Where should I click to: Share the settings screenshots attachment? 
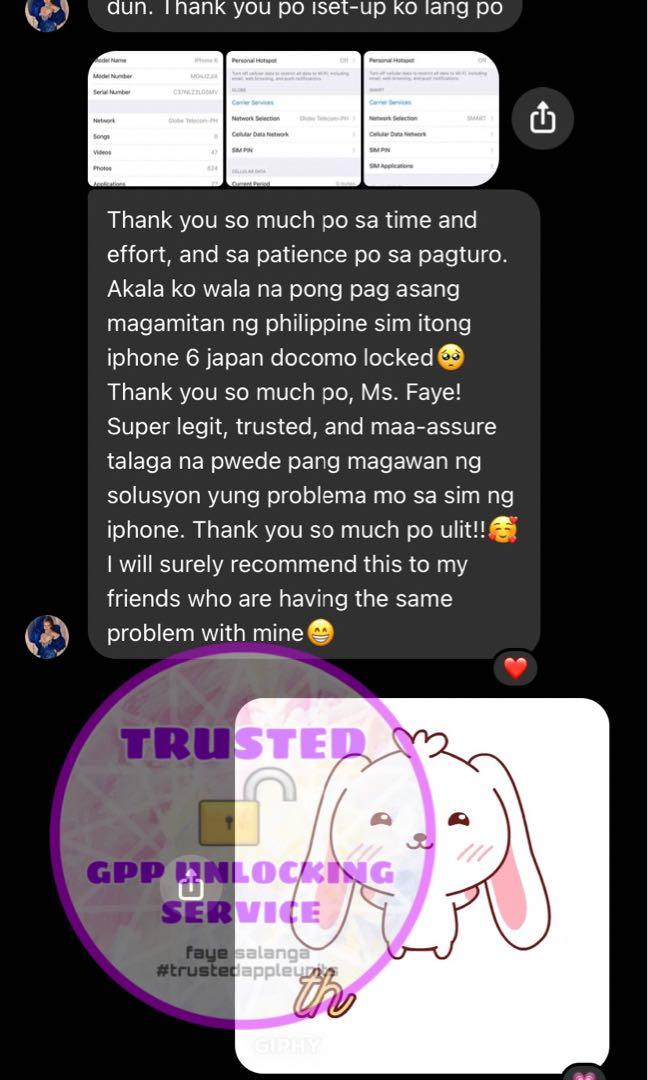(541, 119)
